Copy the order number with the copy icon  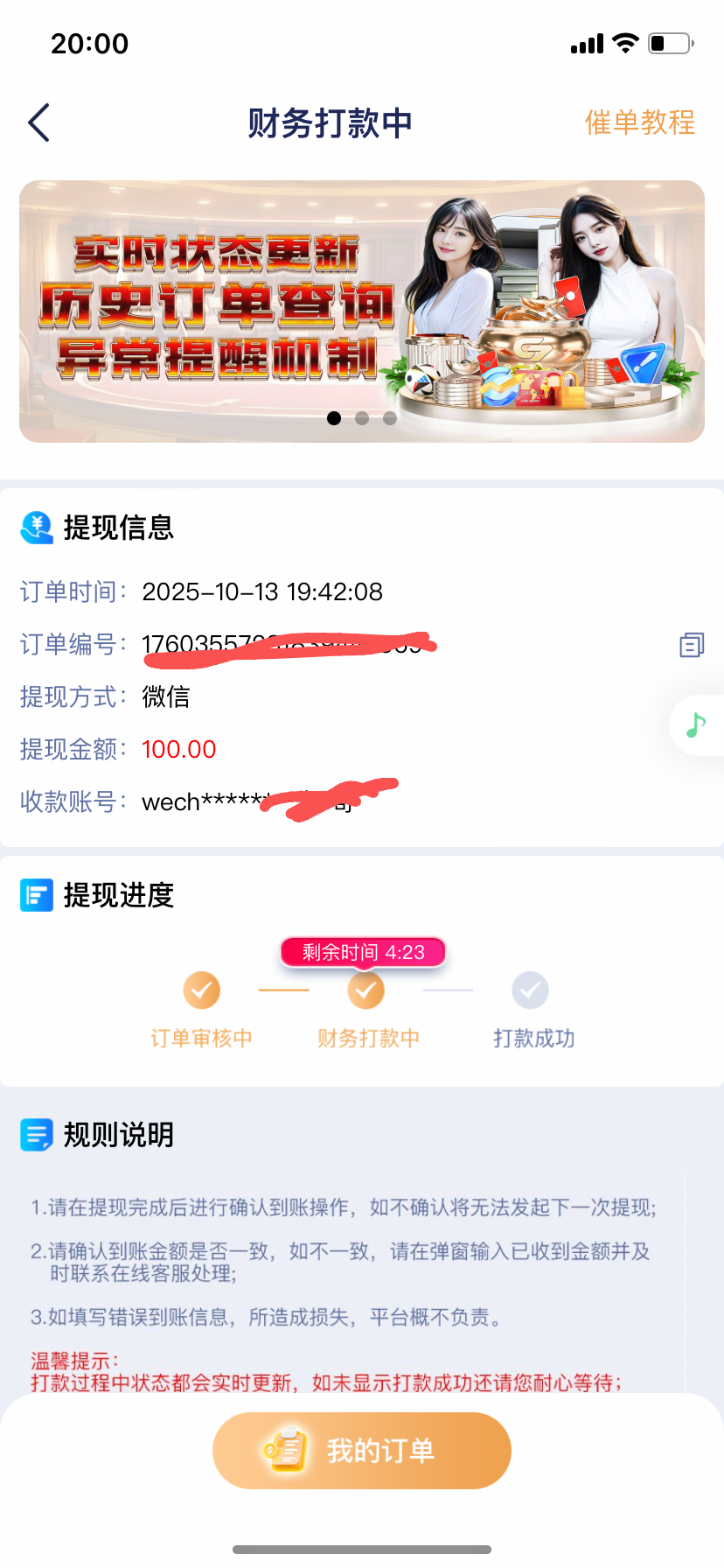[692, 645]
